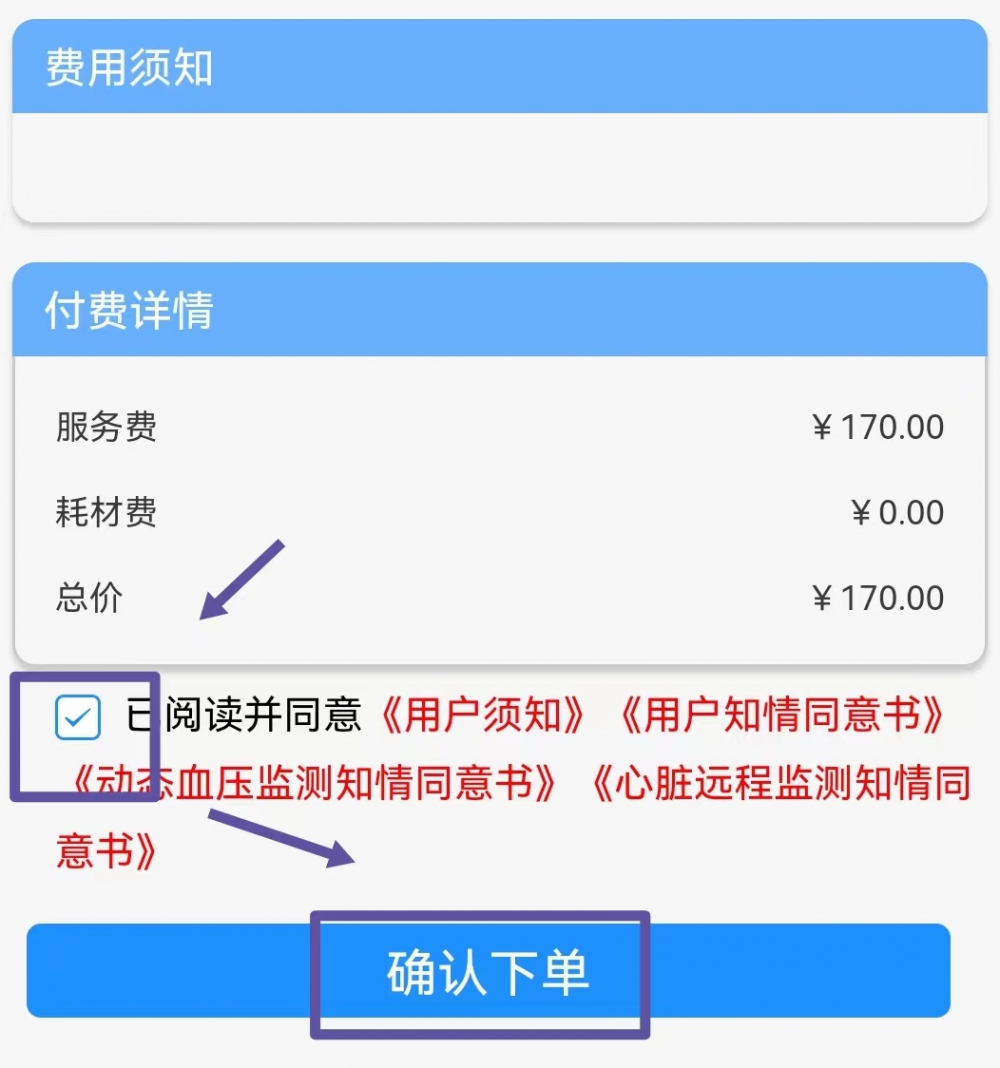
Task: Click the ¥0.00 consumables amount
Action: click(x=897, y=512)
